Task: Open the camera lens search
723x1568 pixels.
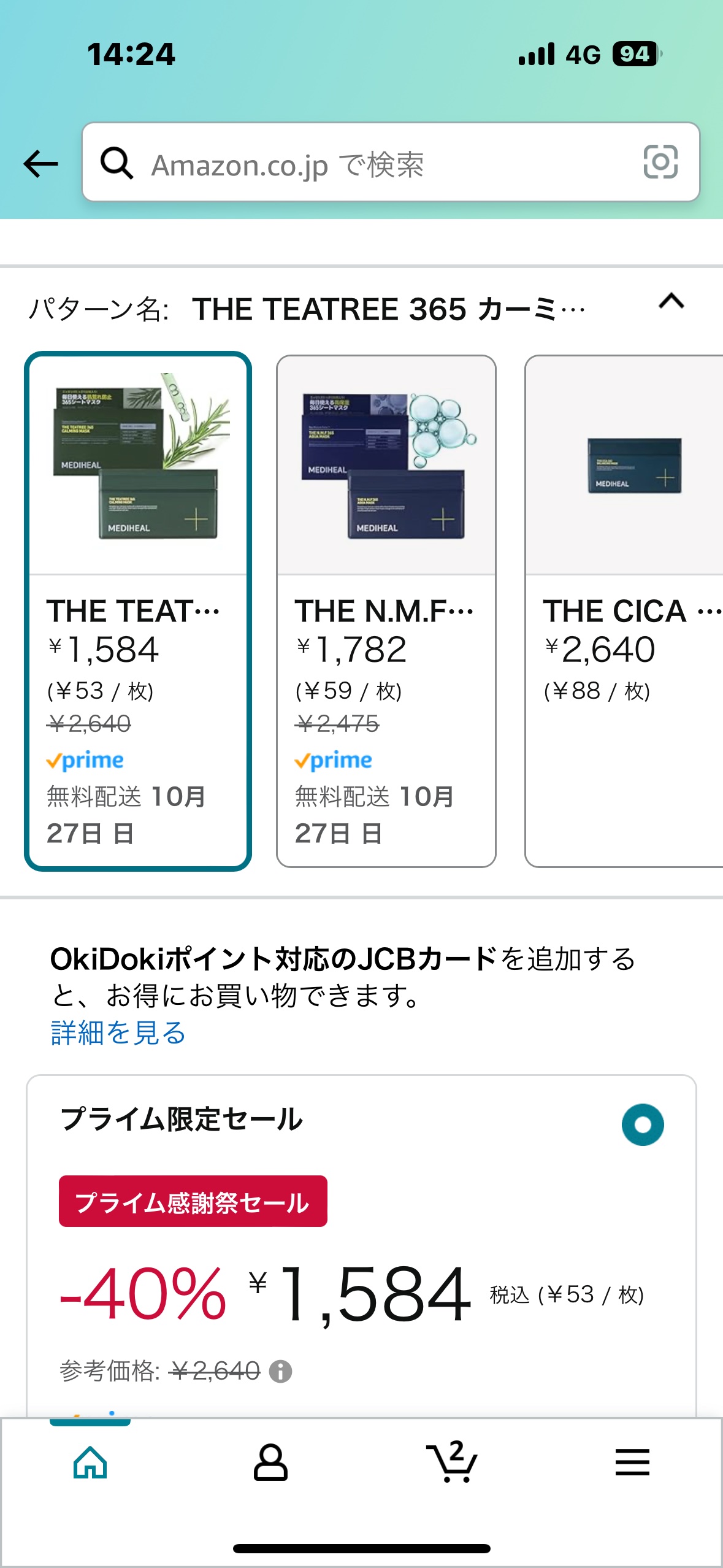Action: coord(660,163)
